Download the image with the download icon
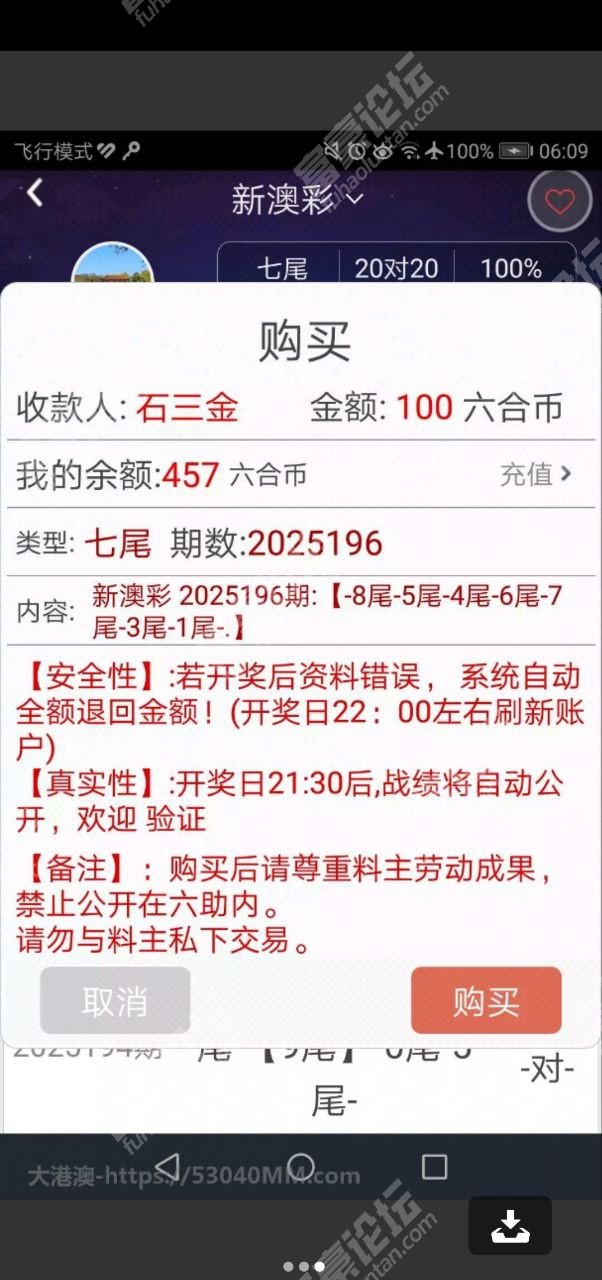This screenshot has width=602, height=1280. click(x=510, y=1225)
